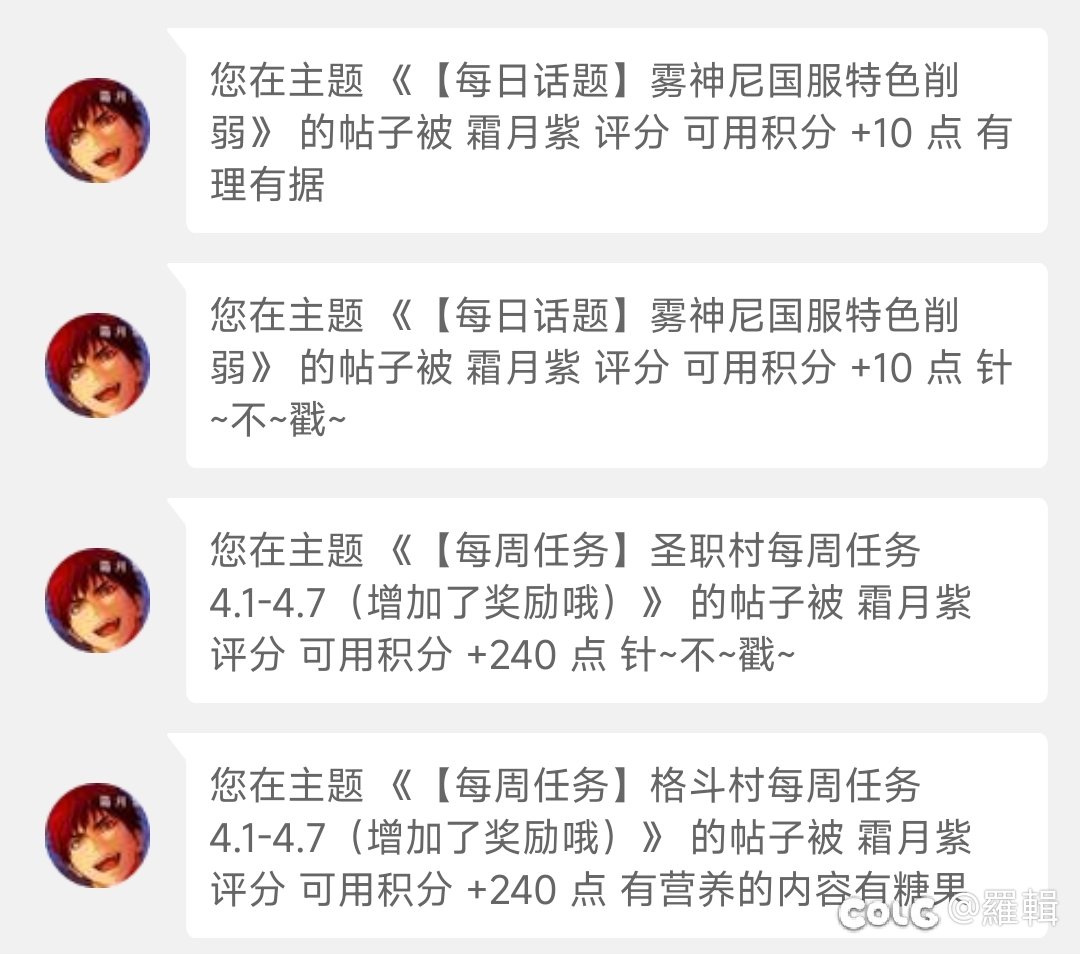This screenshot has width=1080, height=954.
Task: Open the 雾神尼 +10 针~不~戳~ notification
Action: pos(615,366)
